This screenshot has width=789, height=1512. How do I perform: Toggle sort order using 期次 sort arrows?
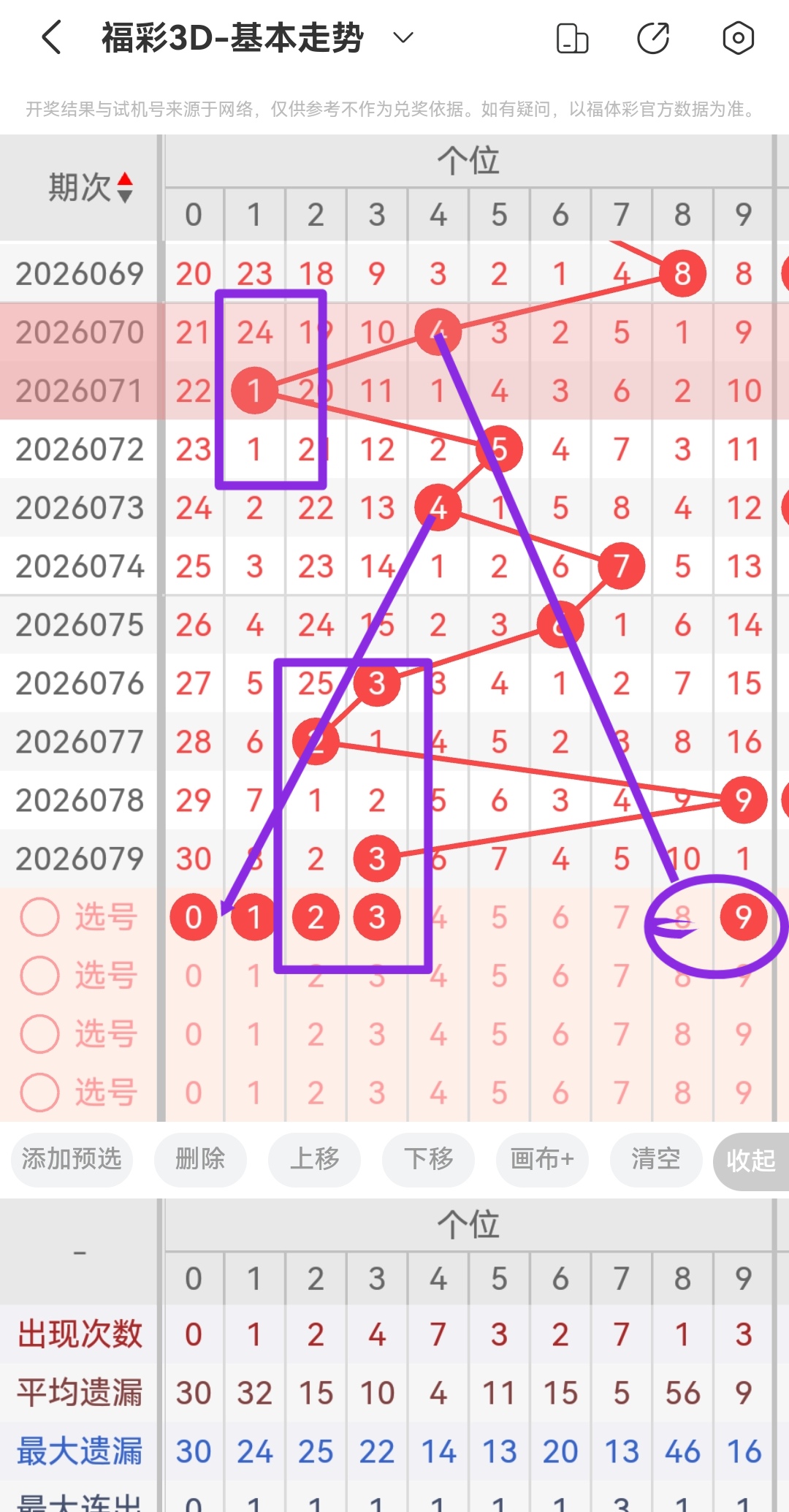(126, 187)
